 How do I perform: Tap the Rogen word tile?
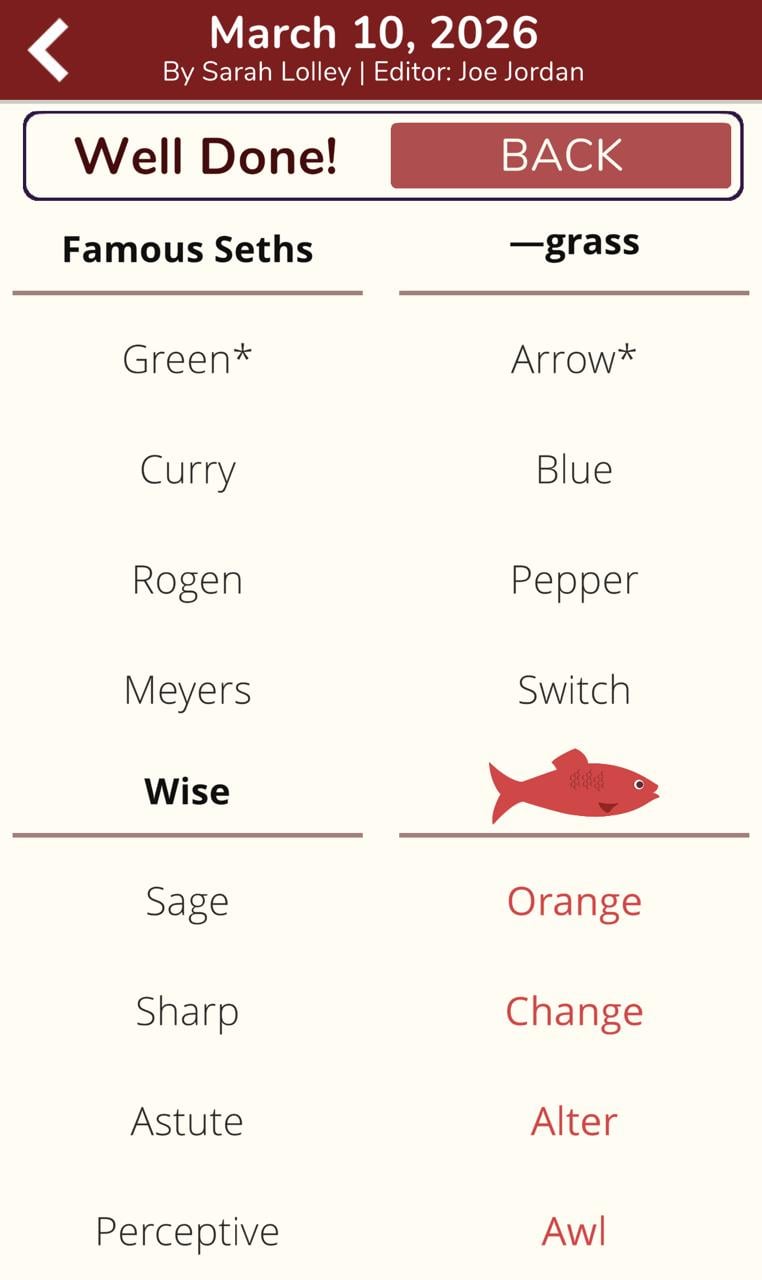187,578
